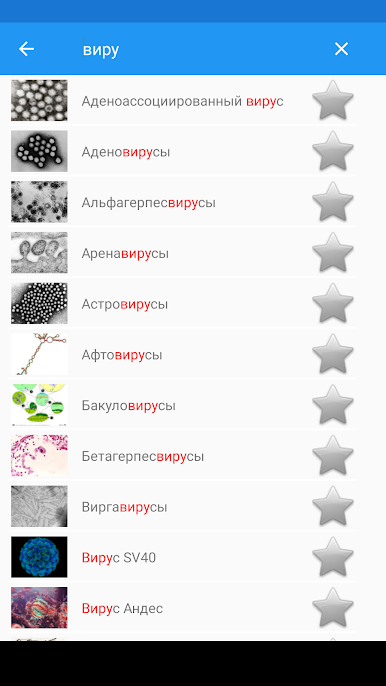This screenshot has width=386, height=686.
Task: Tap the star next to Аденоассоциированный вирус
Action: coord(333,100)
